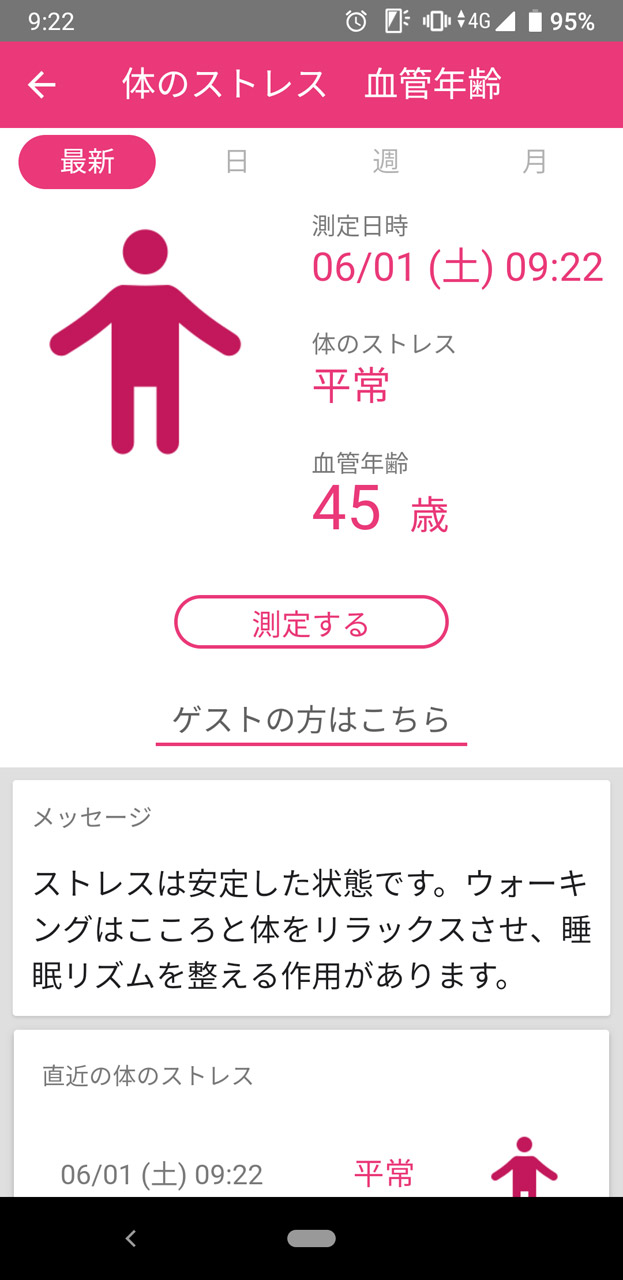Switch to the 日 tab

point(236,162)
